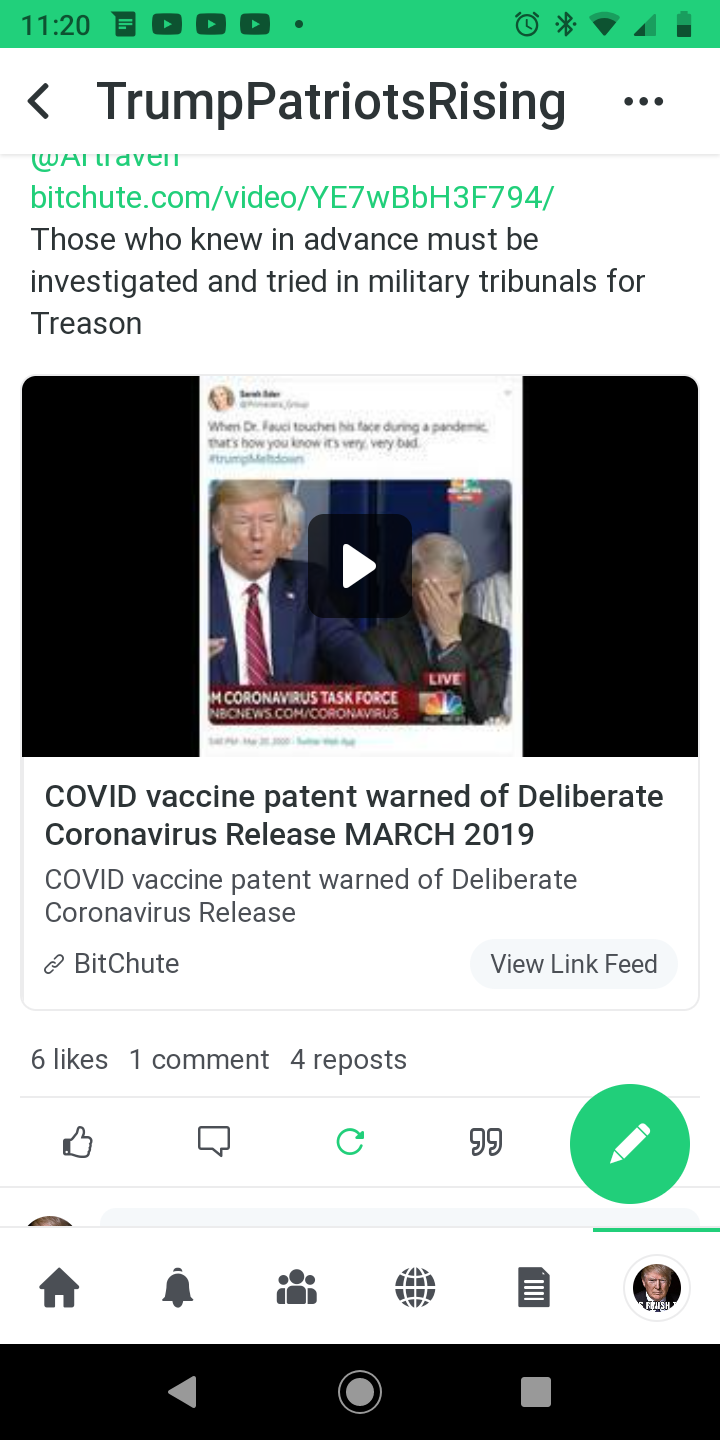
Task: Quote this post
Action: [x=486, y=1141]
